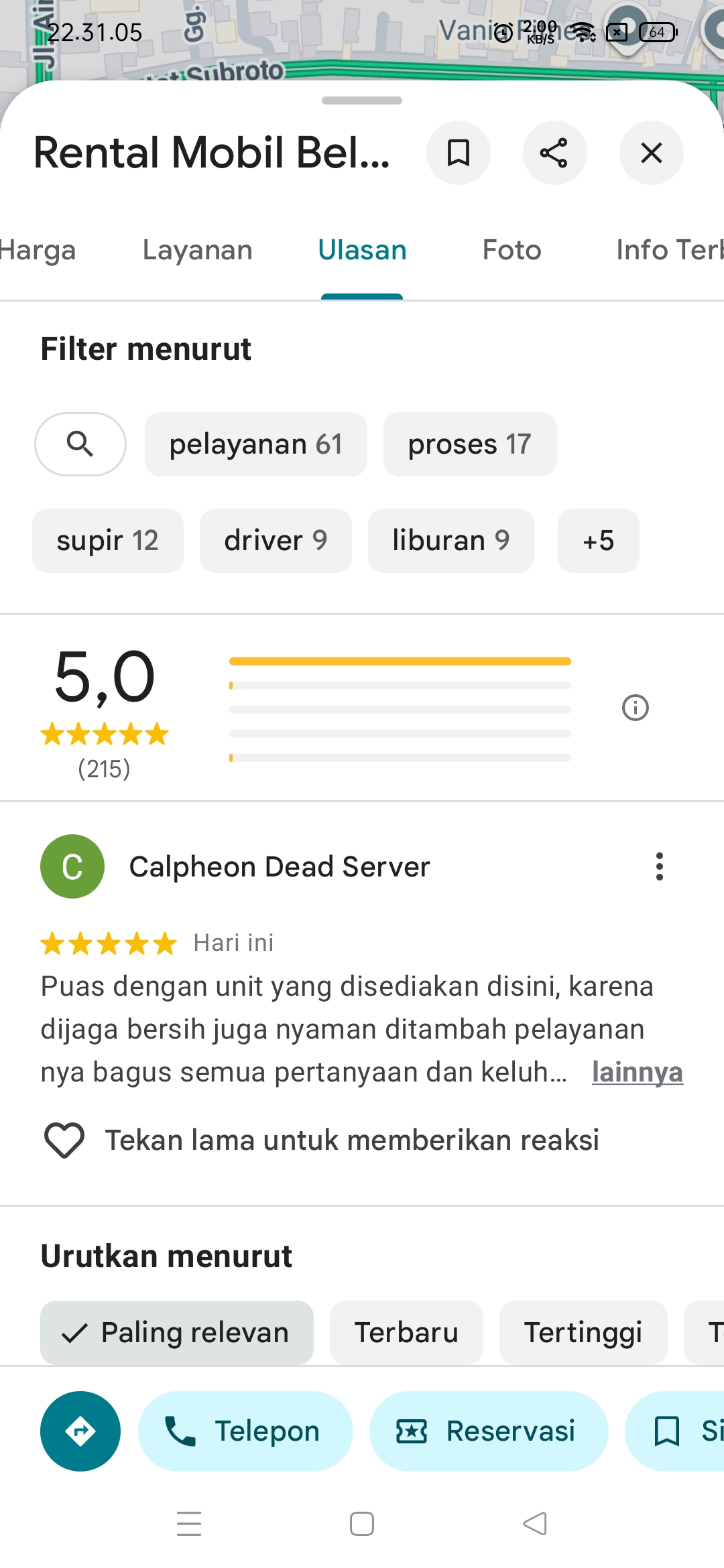Viewport: 724px width, 1568px height.
Task: Close the place details sheet
Action: pyautogui.click(x=651, y=153)
